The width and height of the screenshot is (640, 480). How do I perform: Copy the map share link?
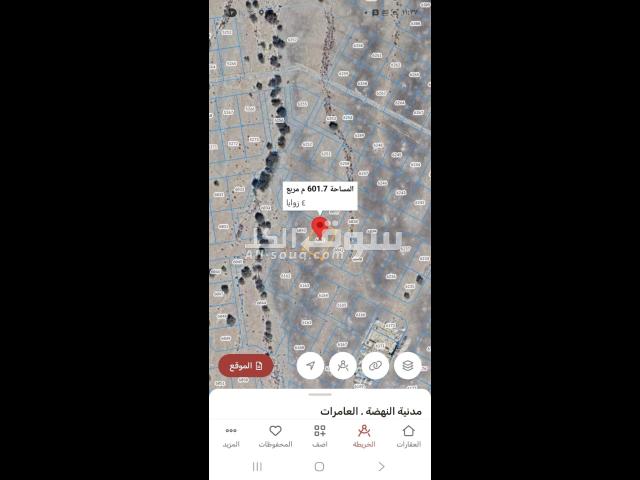coord(376,365)
